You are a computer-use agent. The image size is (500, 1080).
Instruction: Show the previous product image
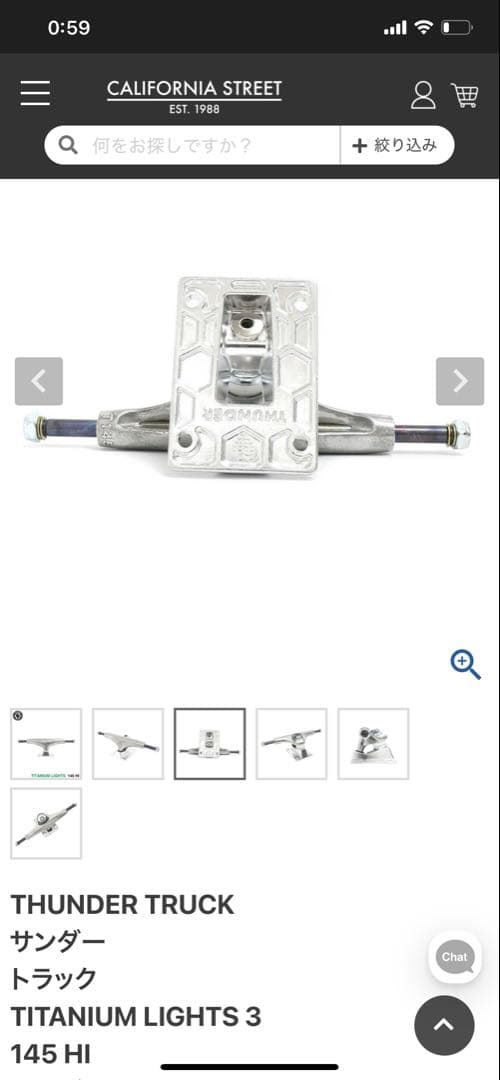click(x=39, y=381)
